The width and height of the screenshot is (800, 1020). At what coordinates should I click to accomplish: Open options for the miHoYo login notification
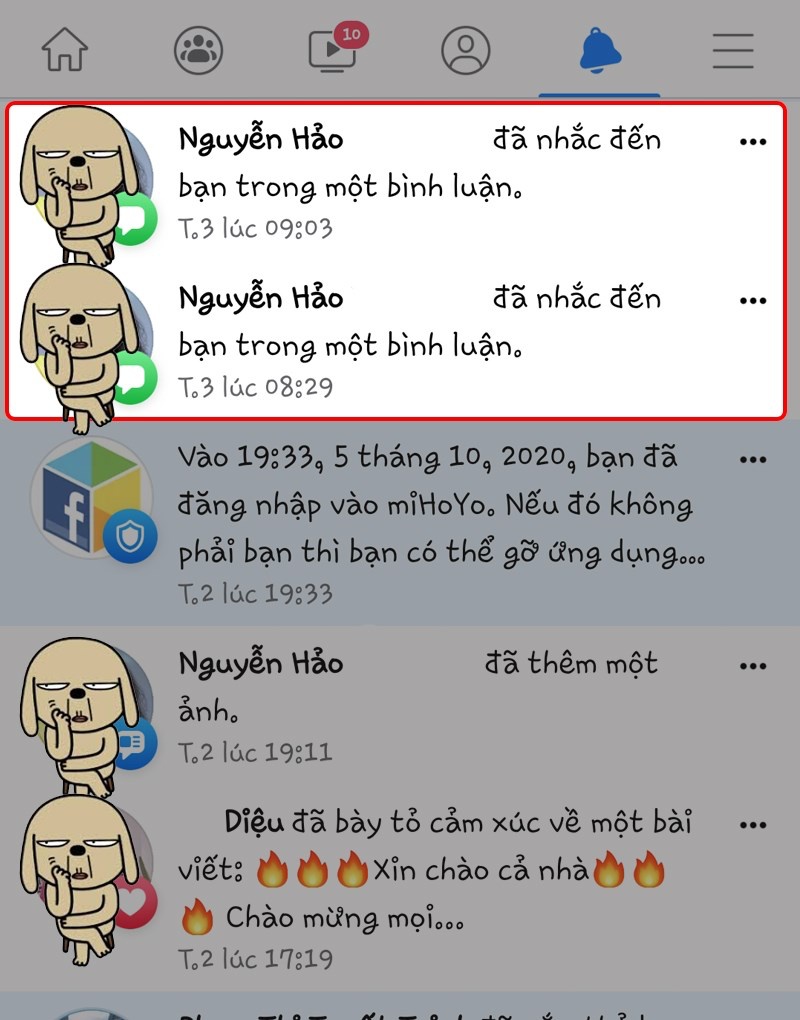click(x=752, y=460)
